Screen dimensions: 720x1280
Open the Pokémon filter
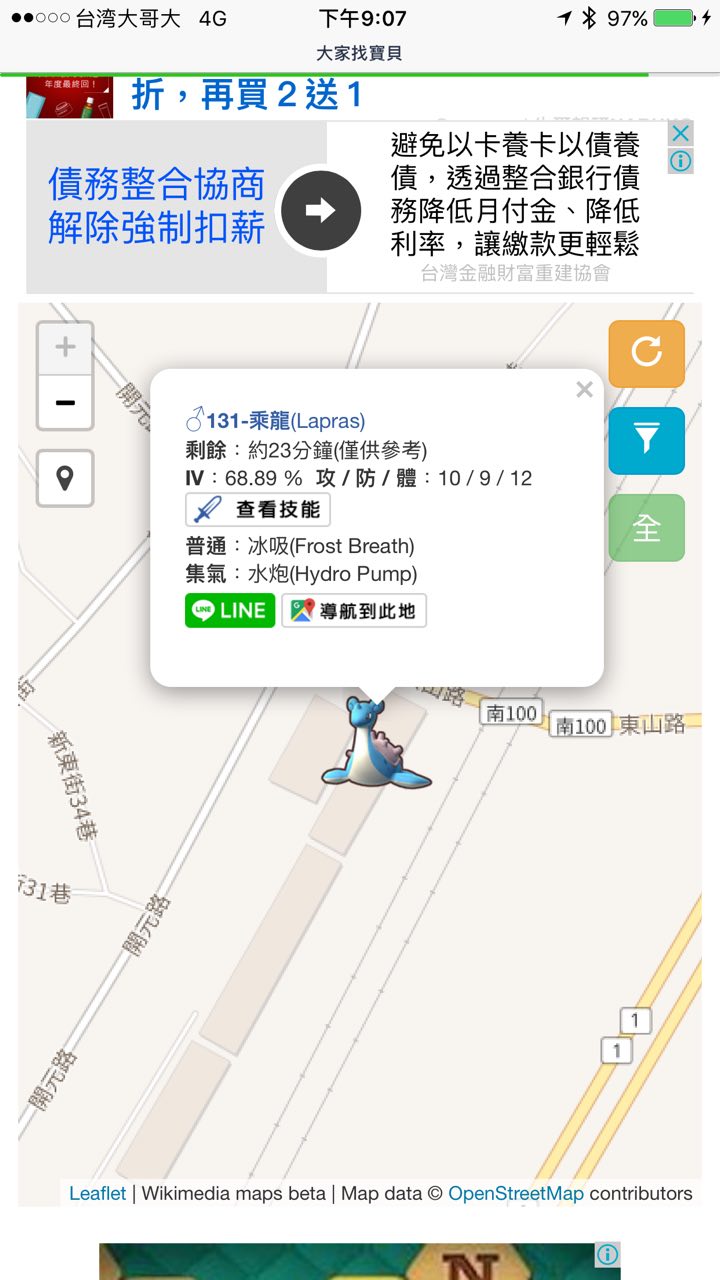(646, 440)
